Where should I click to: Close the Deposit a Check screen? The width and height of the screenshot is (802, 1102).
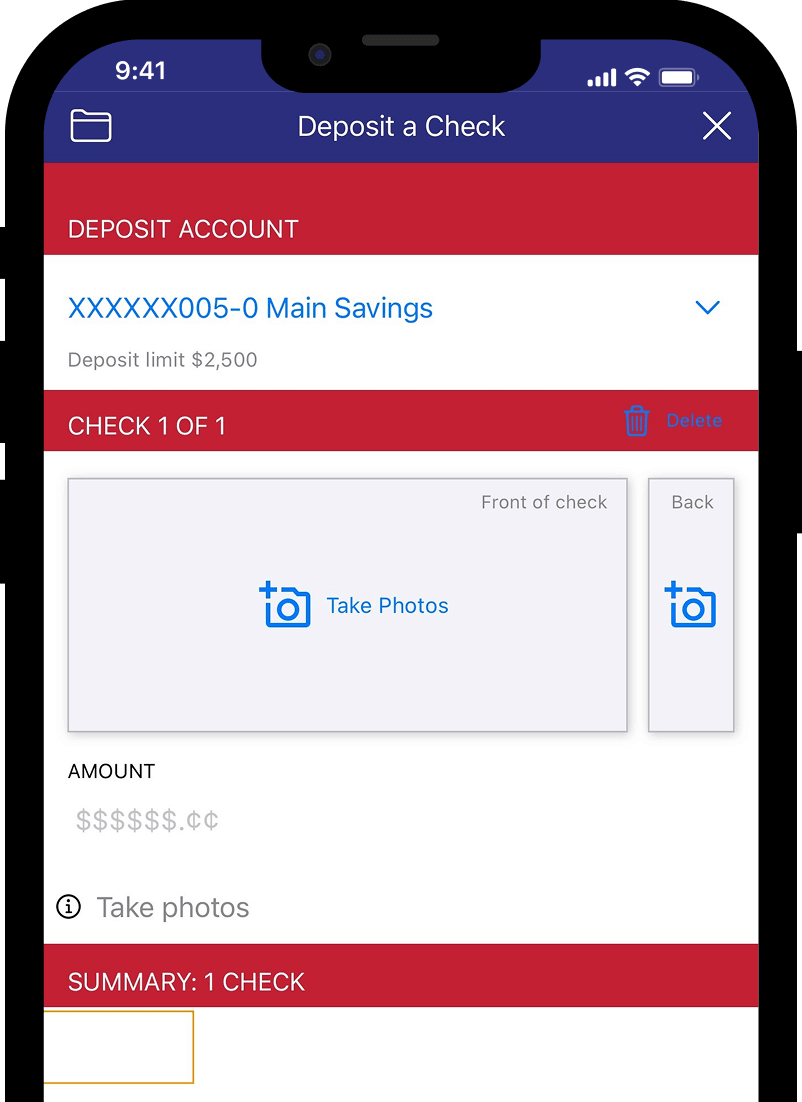(x=716, y=126)
